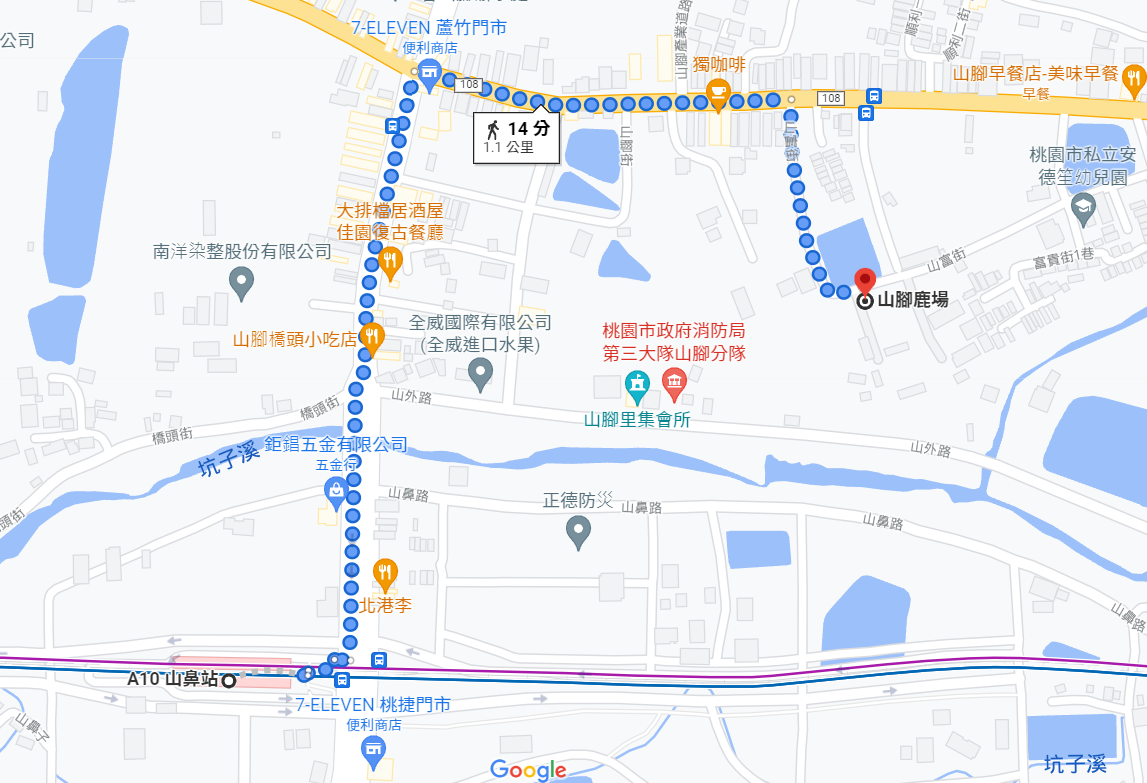This screenshot has width=1147, height=783.
Task: Open the 山腳橋頭小吃店 restaurant pin
Action: 371,336
